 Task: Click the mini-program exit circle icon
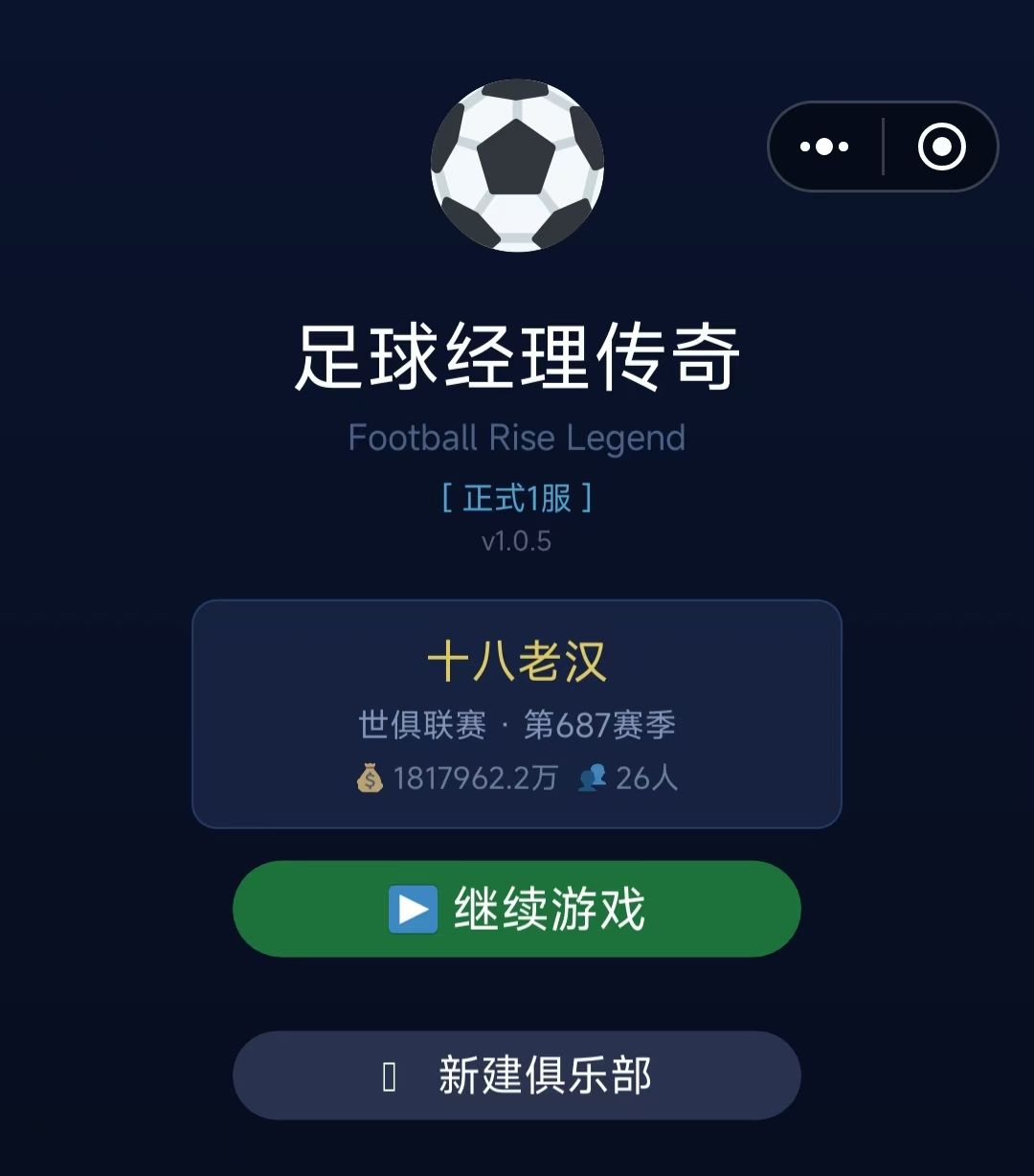[943, 147]
